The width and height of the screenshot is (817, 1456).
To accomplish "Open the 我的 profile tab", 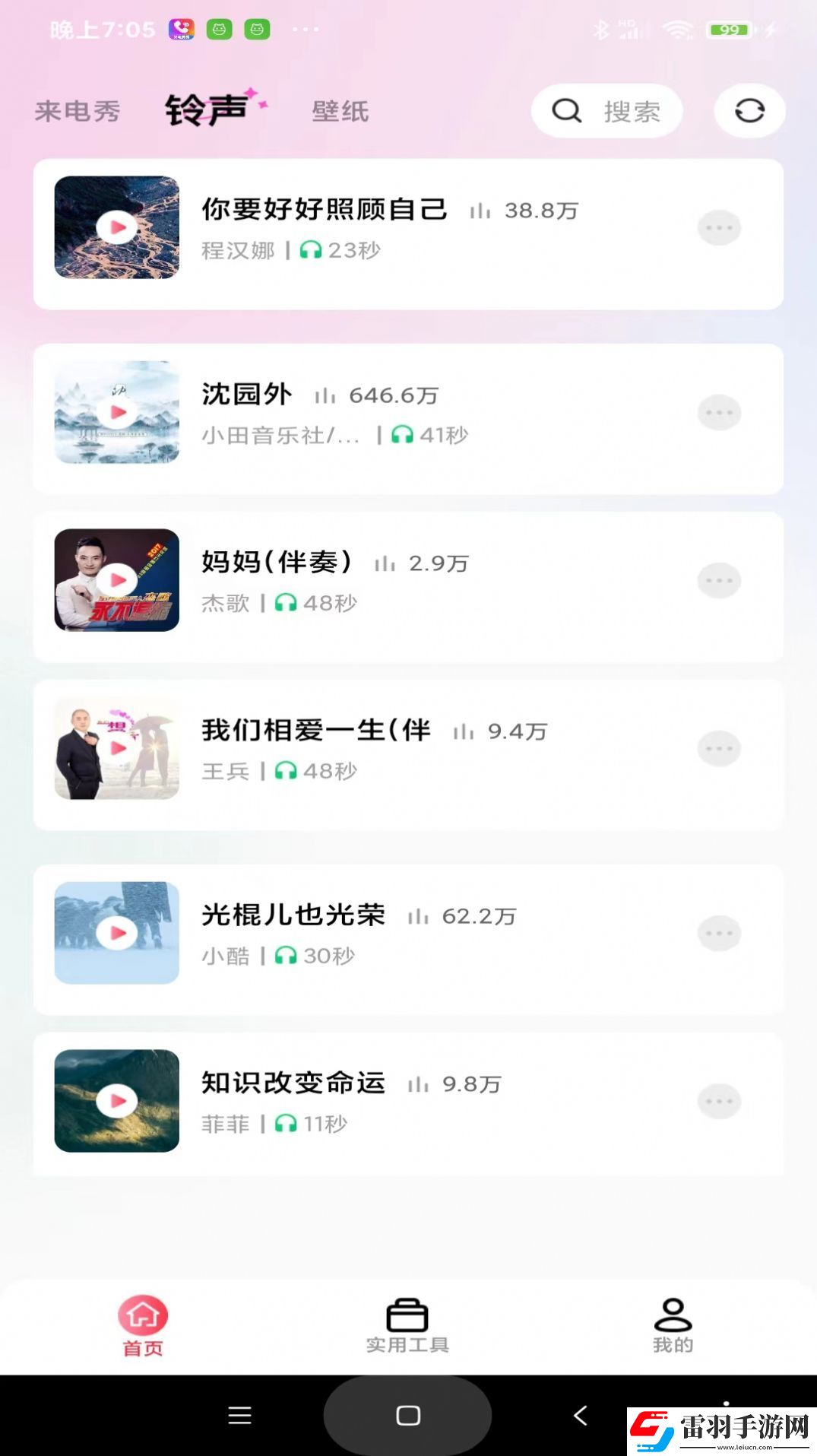I will click(x=673, y=1325).
